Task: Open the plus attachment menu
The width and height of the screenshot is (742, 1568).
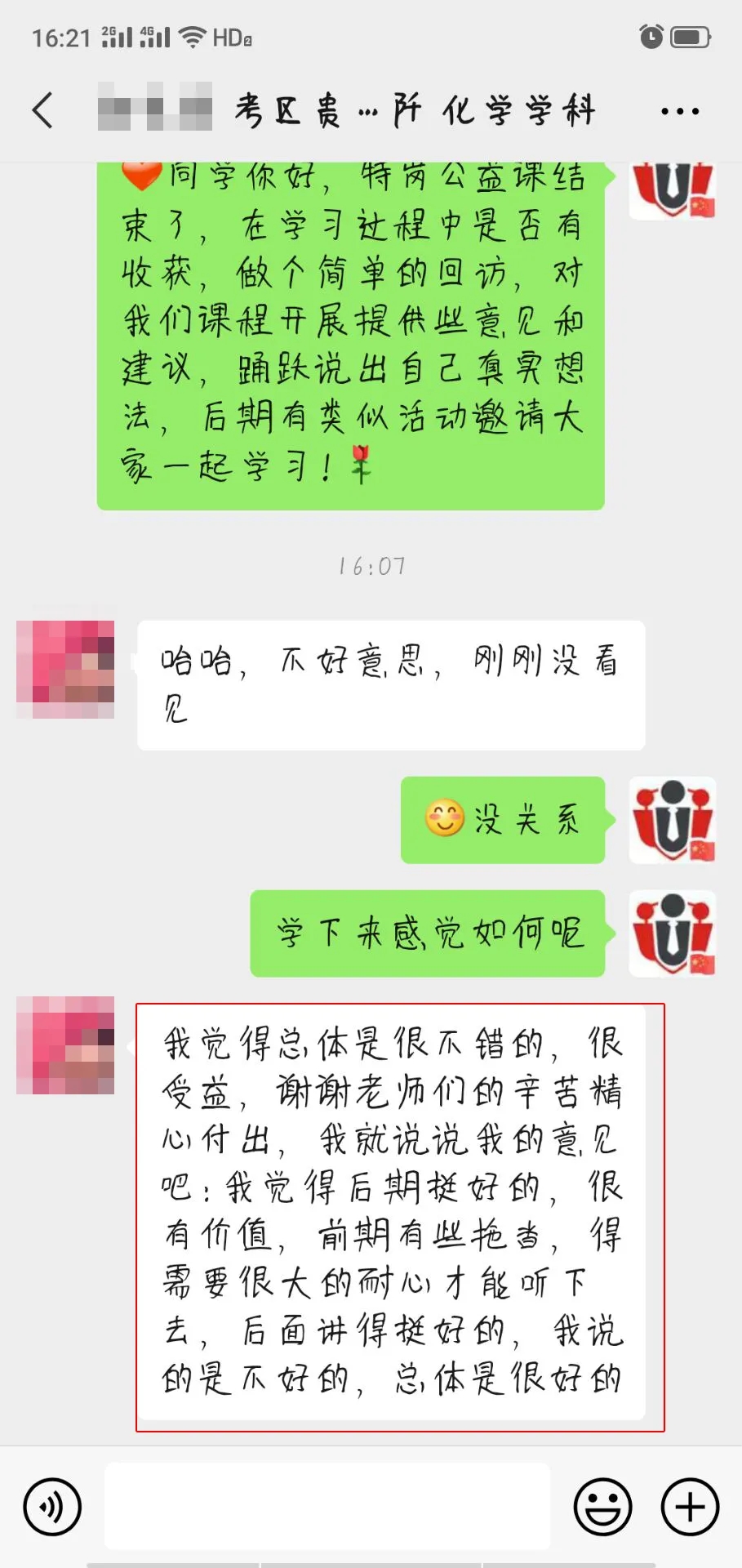Action: pos(690,1507)
